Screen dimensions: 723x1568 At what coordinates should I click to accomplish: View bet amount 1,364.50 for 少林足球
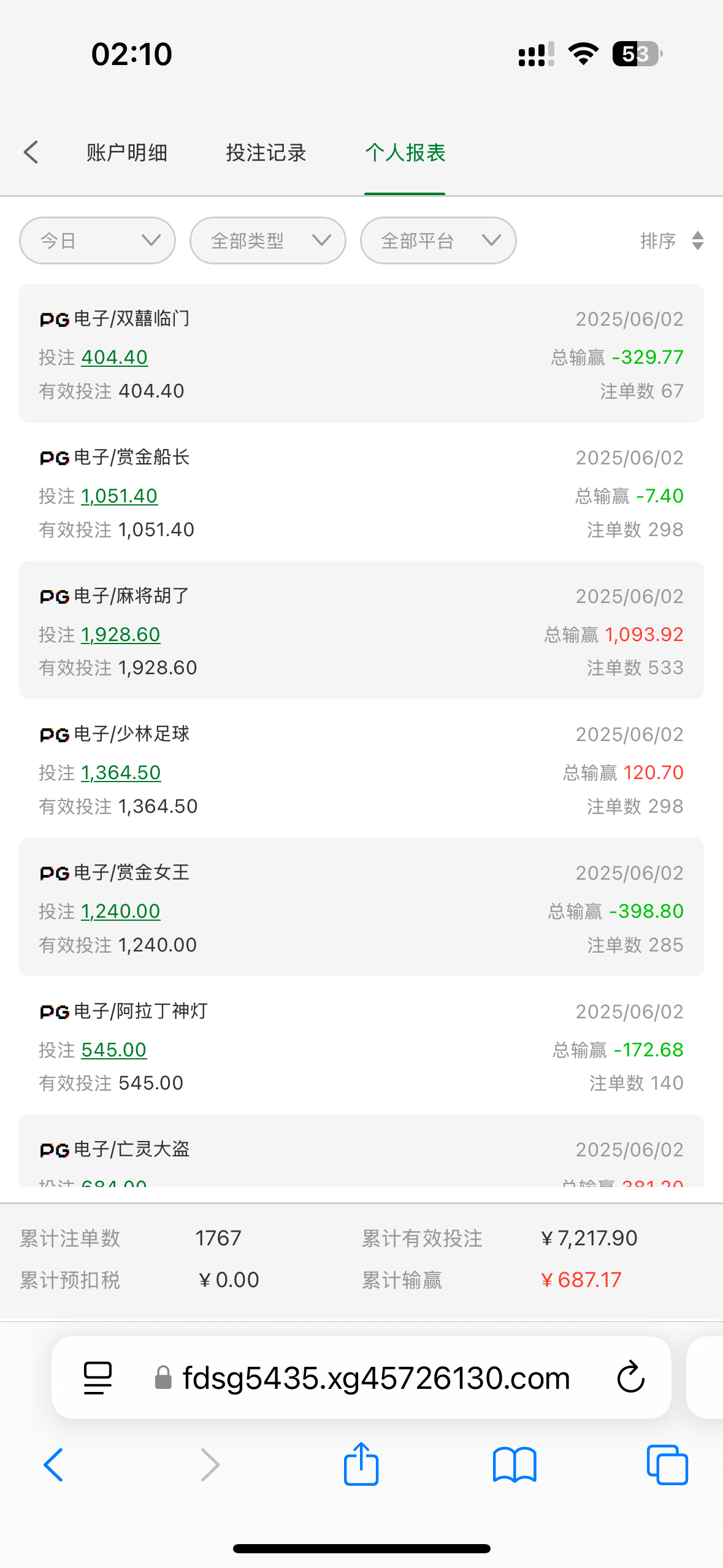click(x=121, y=772)
